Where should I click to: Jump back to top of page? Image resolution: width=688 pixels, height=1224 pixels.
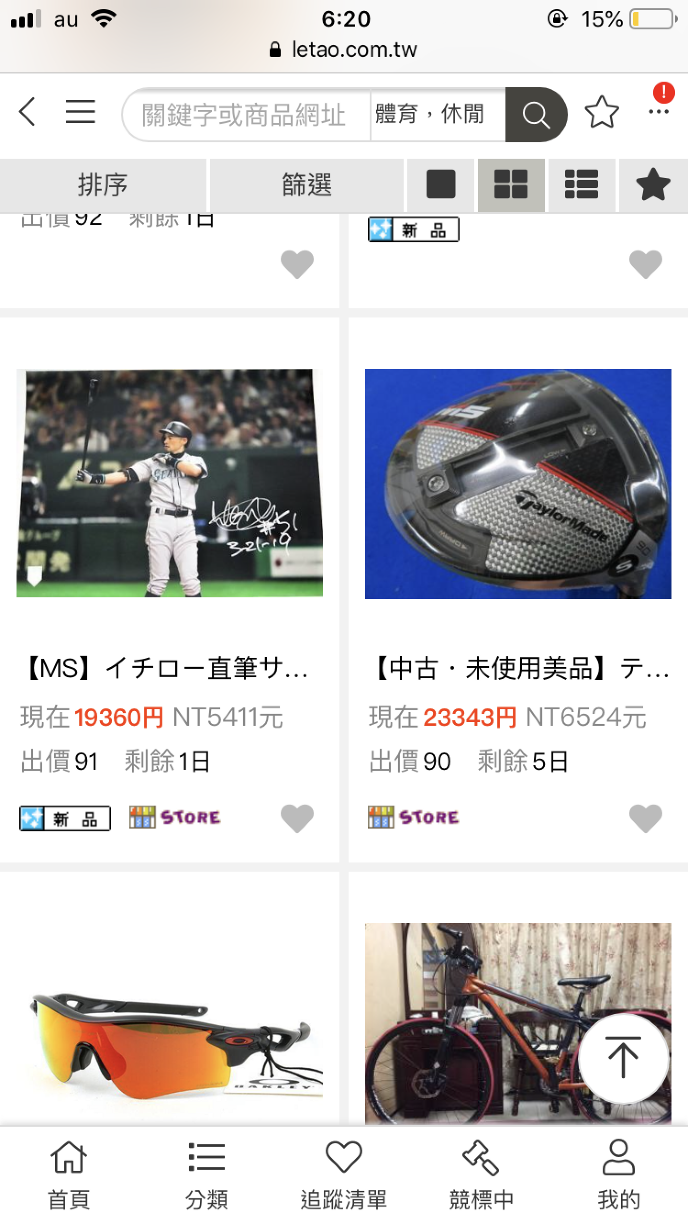(x=623, y=1059)
